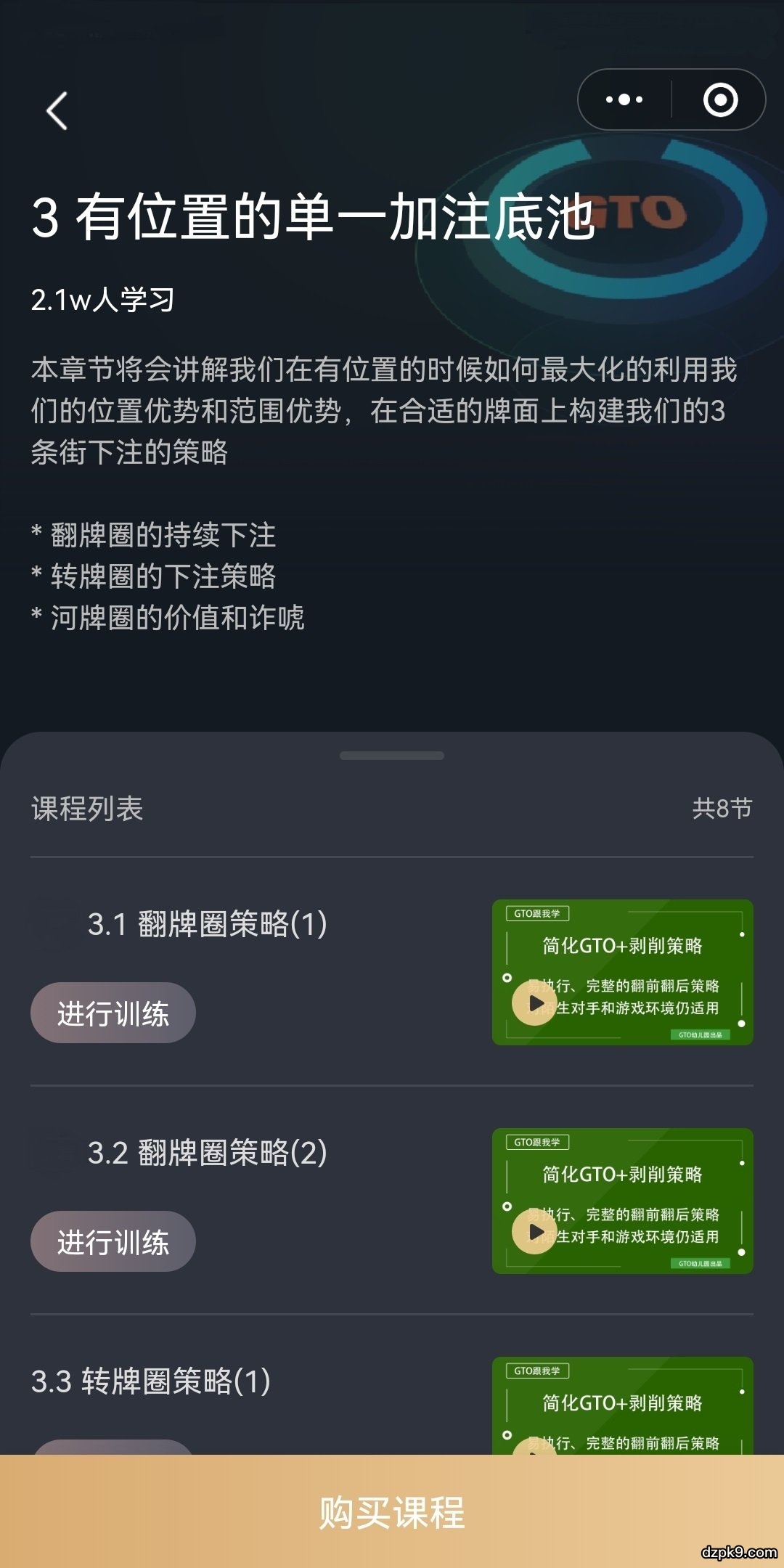Expand the course list sheet via drag handle
This screenshot has width=784, height=1568.
392,756
